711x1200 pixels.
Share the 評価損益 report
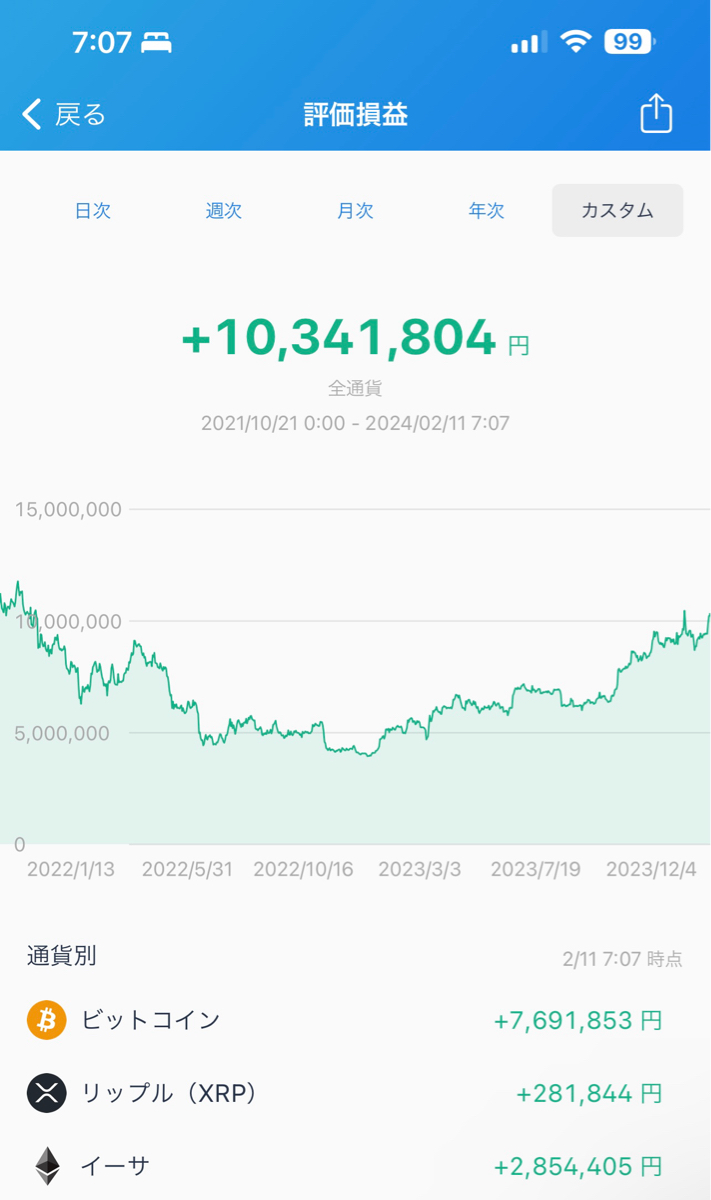point(656,113)
